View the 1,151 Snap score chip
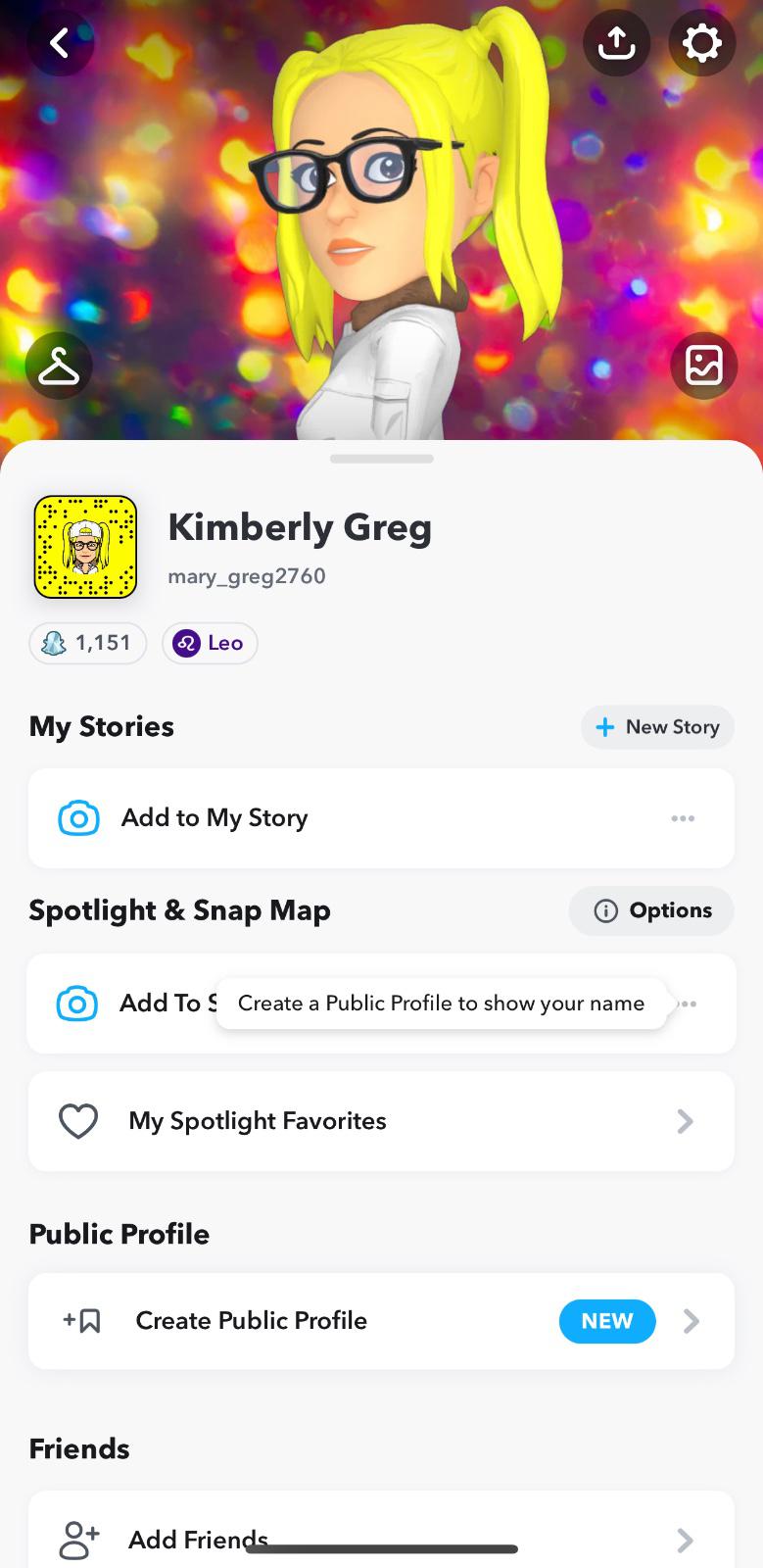763x1568 pixels. point(88,643)
